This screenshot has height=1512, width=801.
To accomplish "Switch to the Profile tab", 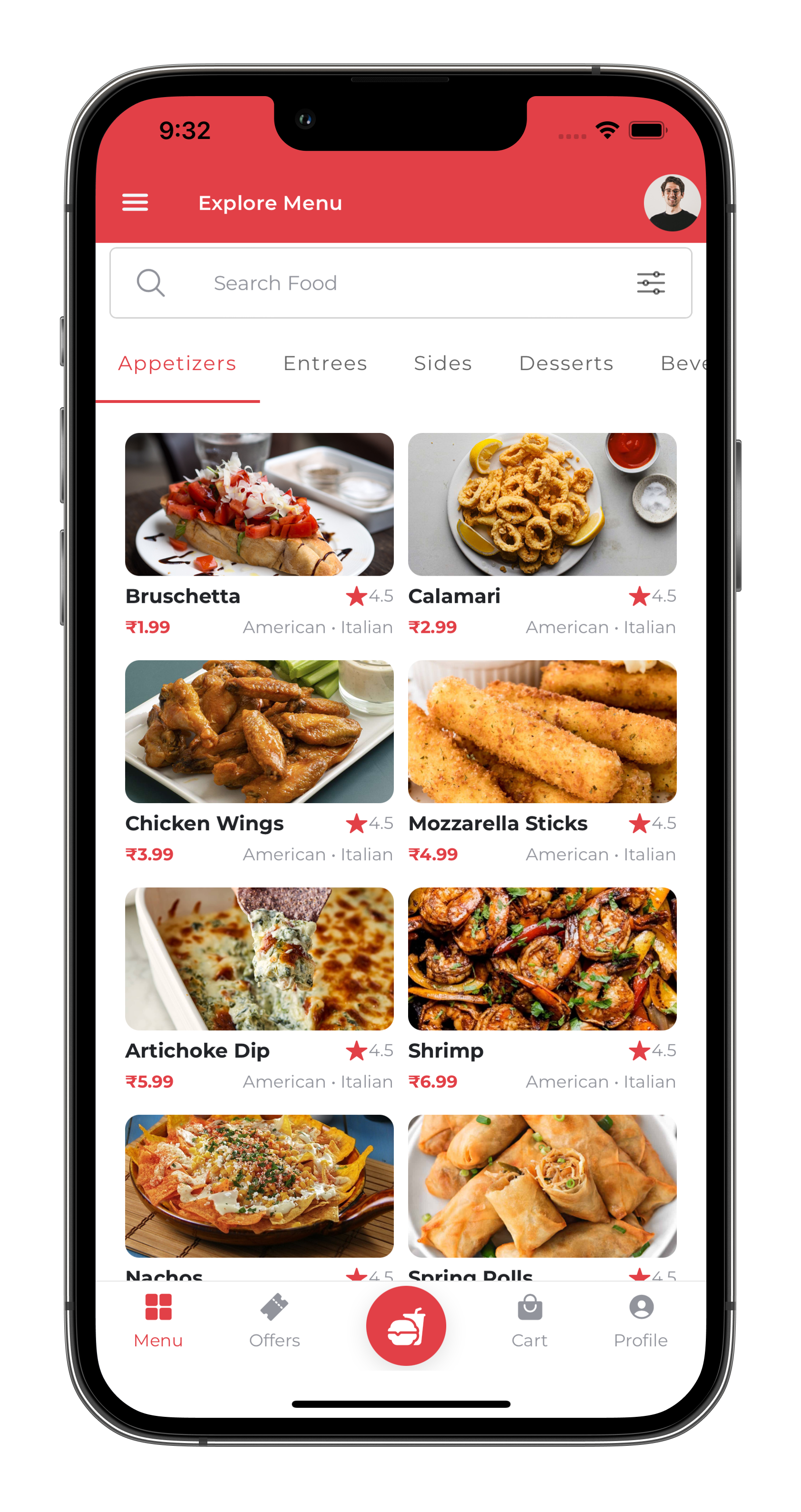I will click(x=641, y=1321).
